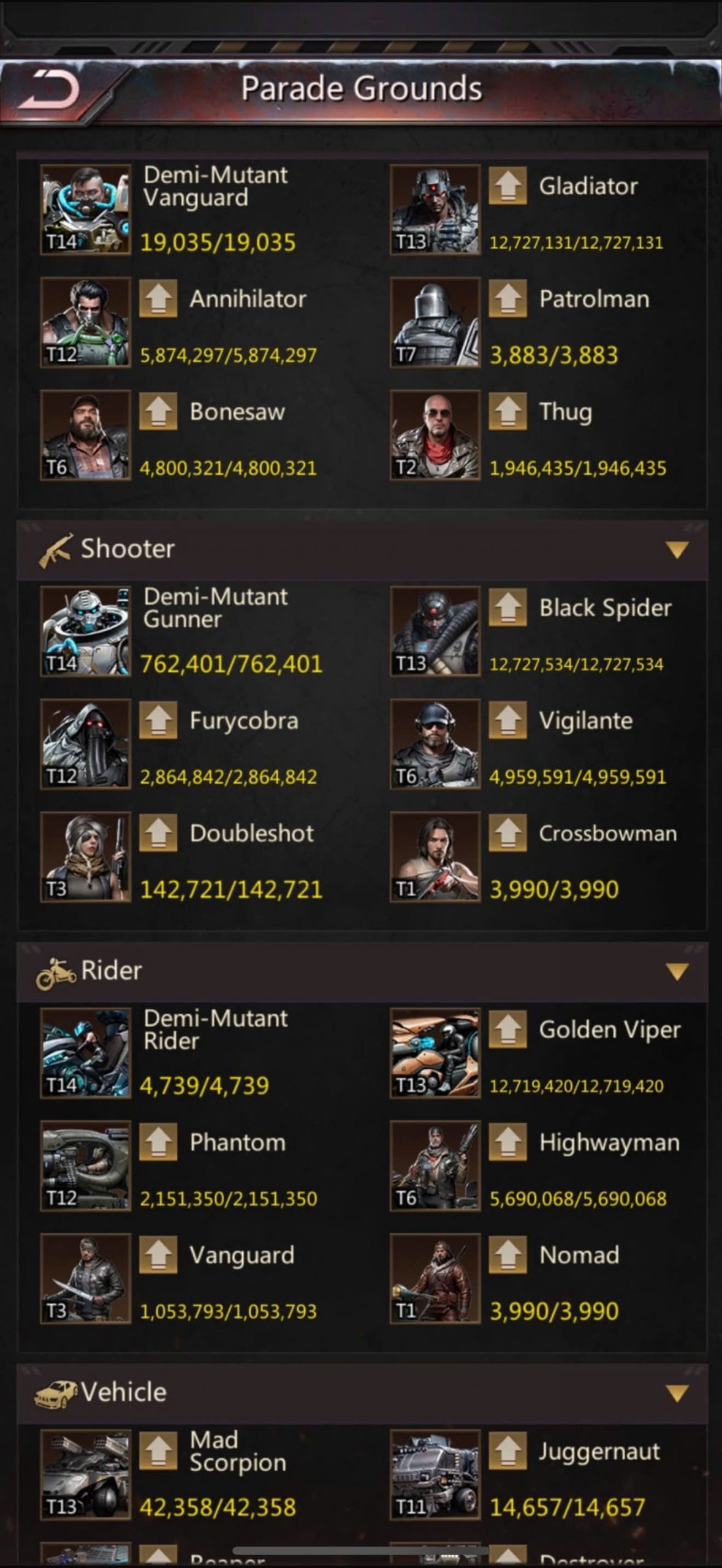722x1568 pixels.
Task: Promote Highwayman riders
Action: click(507, 1142)
